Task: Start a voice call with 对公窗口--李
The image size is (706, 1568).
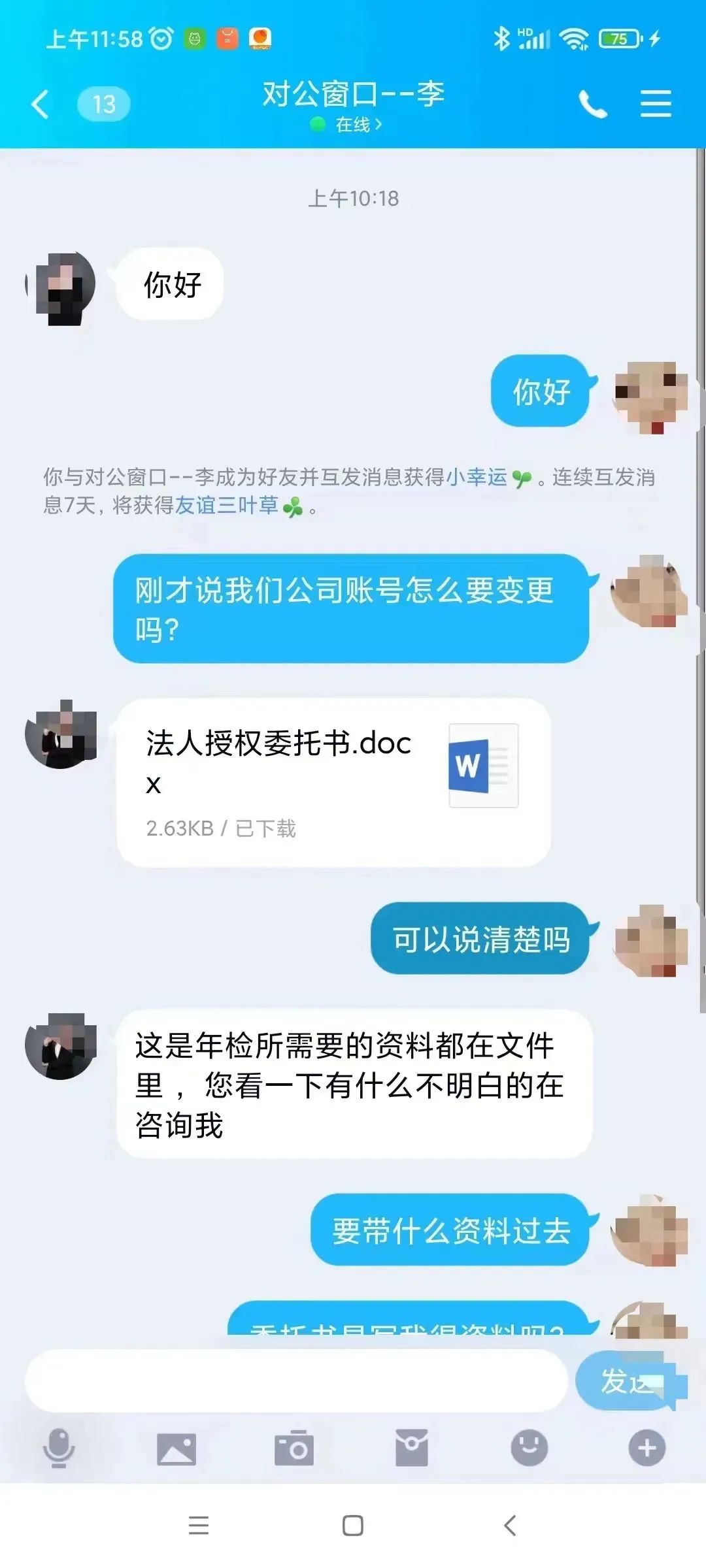Action: (592, 105)
